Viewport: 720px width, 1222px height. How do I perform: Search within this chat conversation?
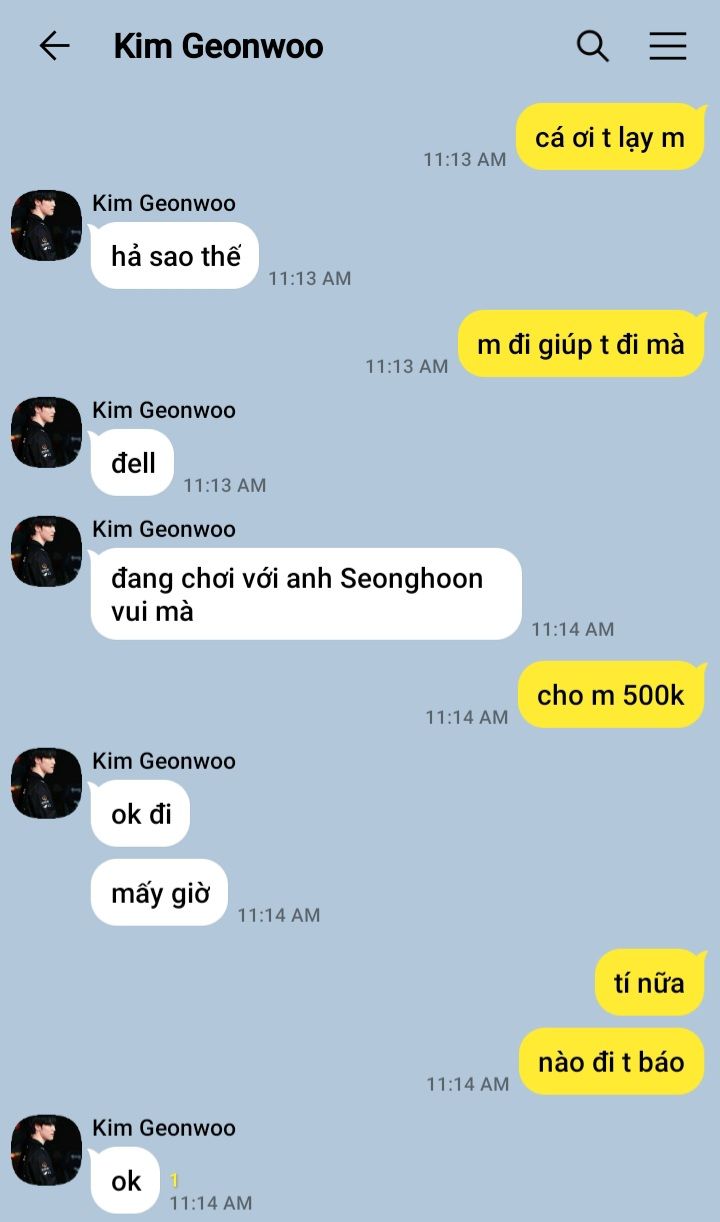point(593,46)
